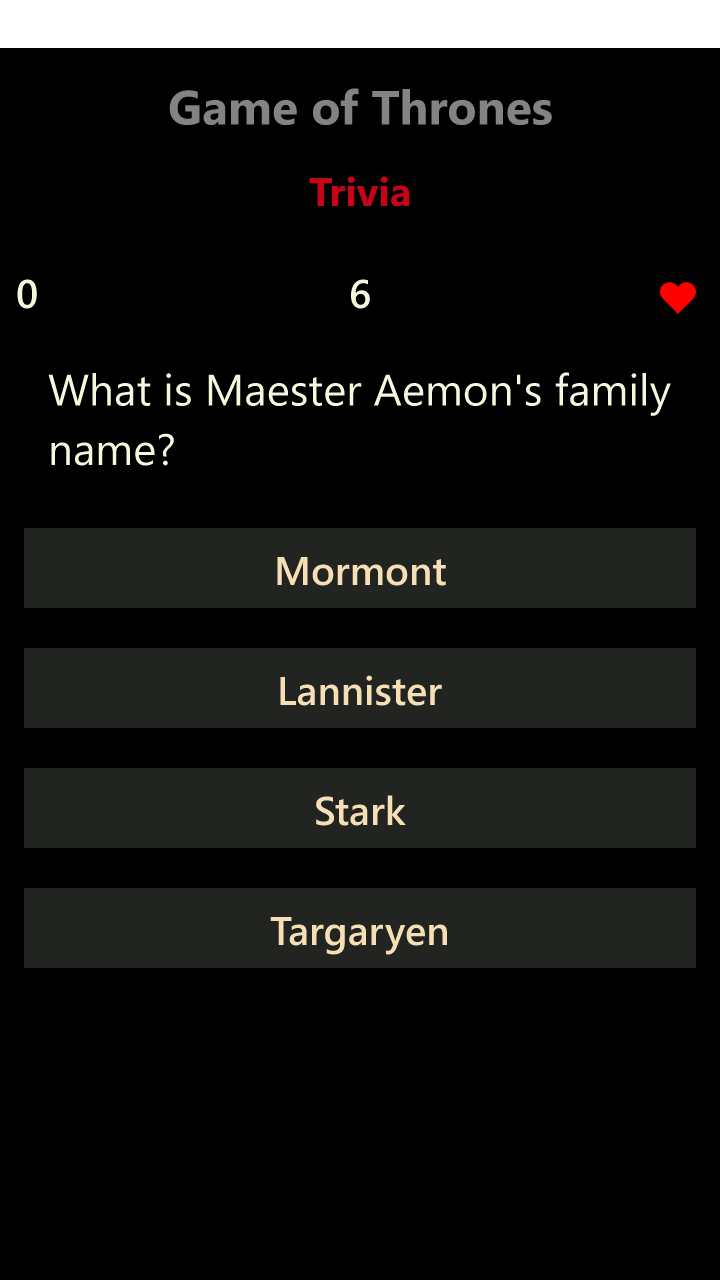Pick Stark as the family name
The image size is (720, 1280).
[x=360, y=808]
